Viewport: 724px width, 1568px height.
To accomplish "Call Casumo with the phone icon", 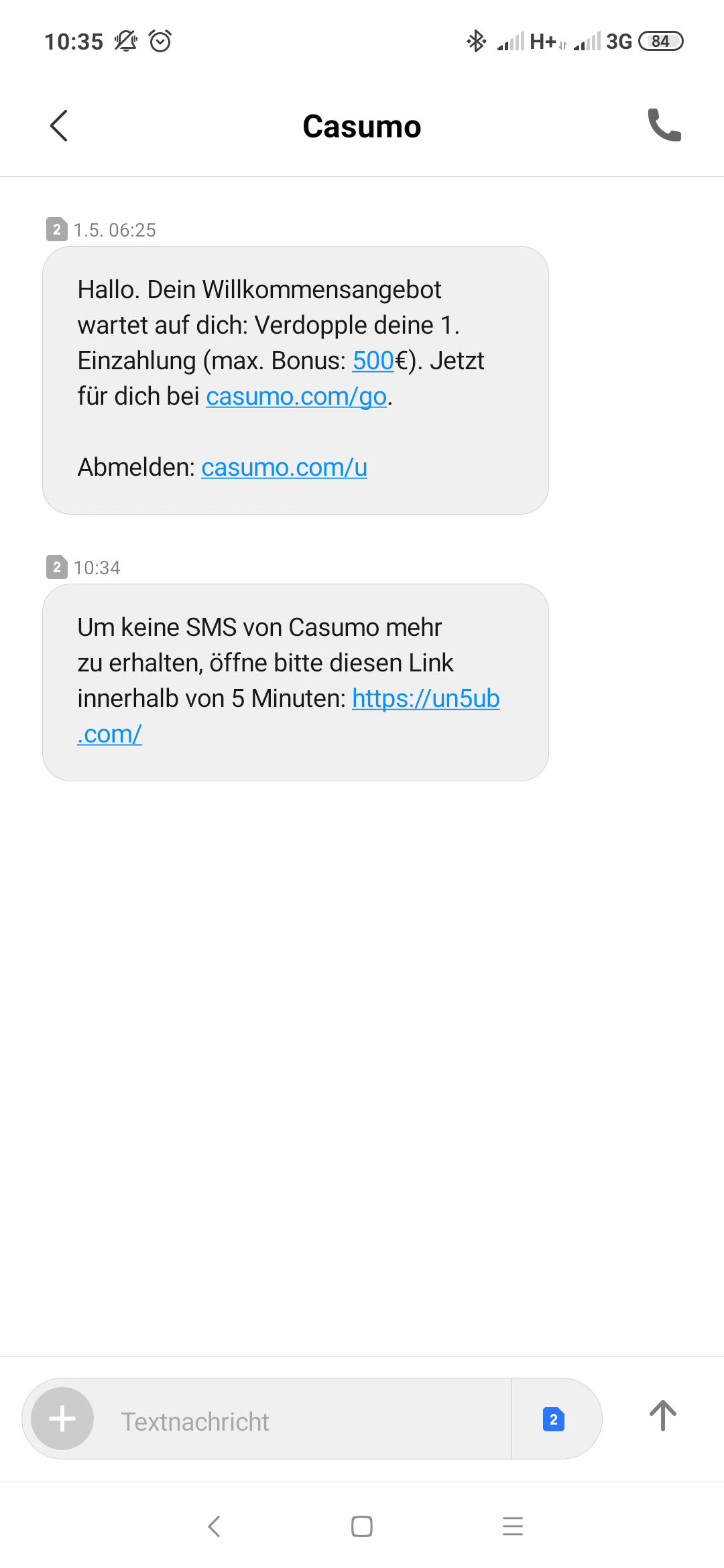I will [664, 125].
